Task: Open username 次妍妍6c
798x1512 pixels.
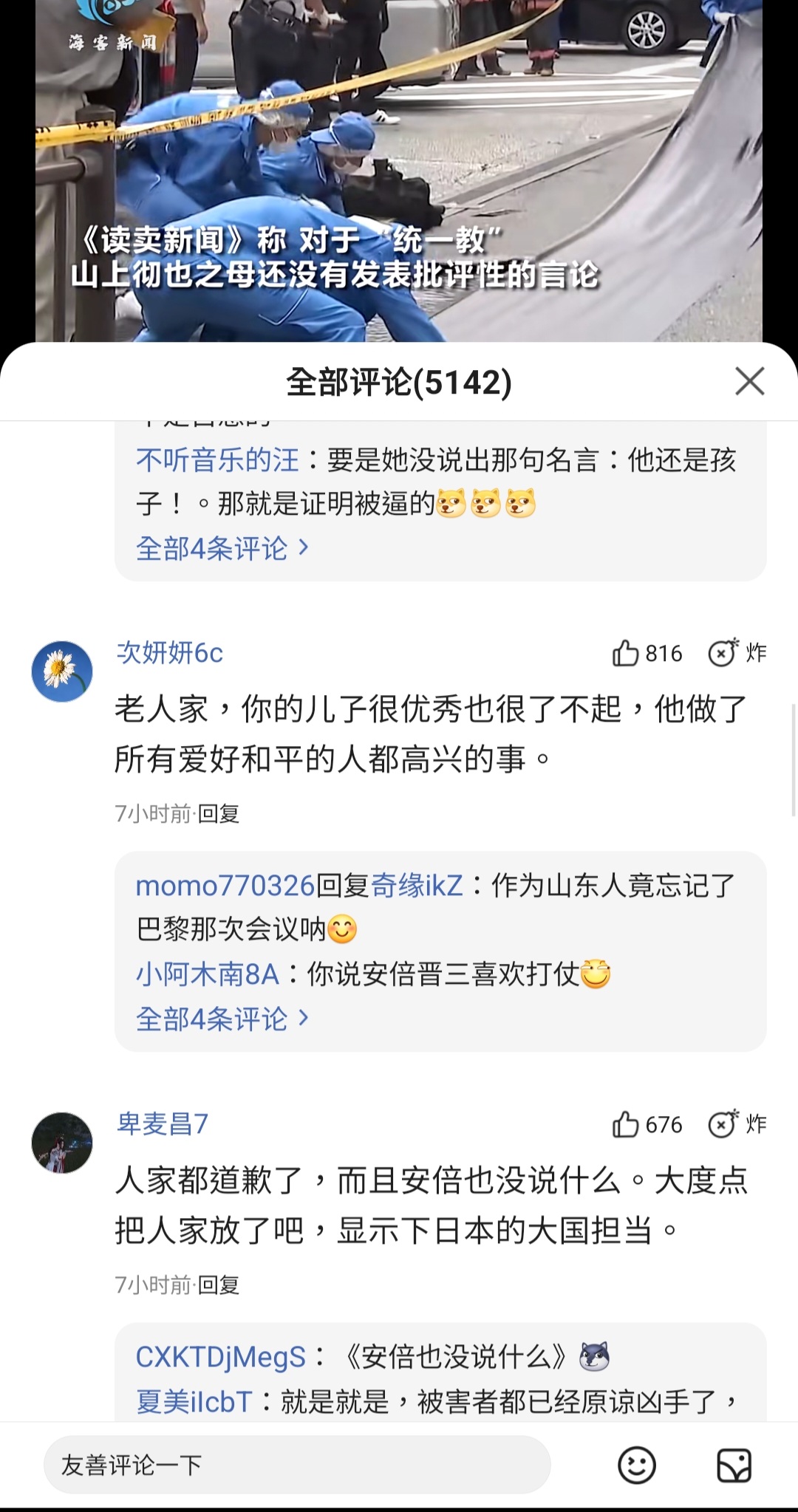Action: 170,653
